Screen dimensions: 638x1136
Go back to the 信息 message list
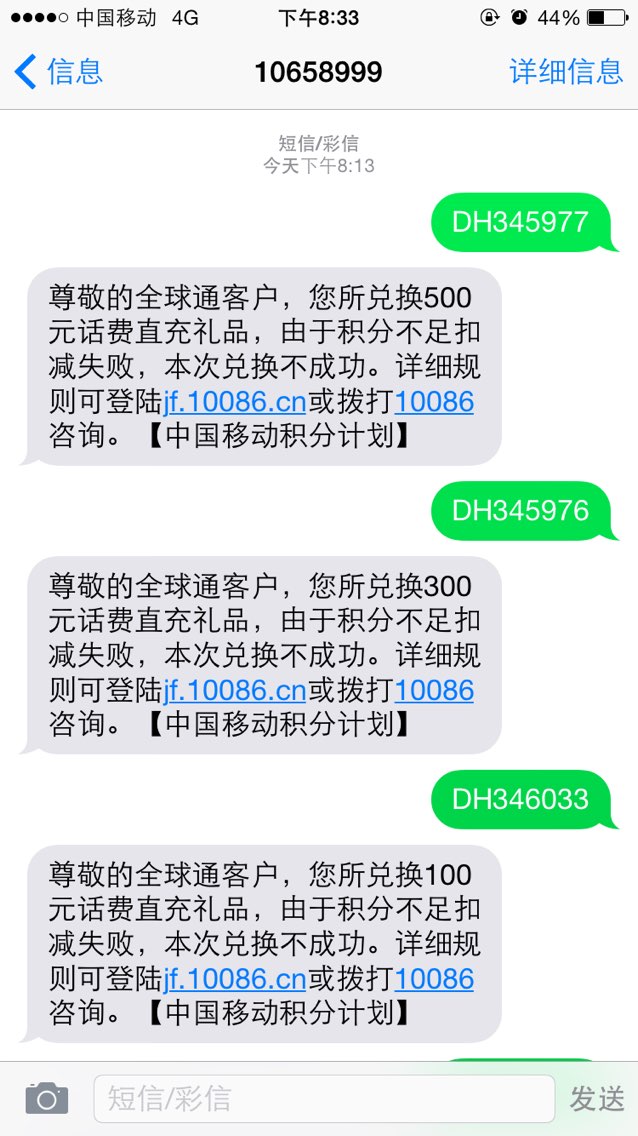click(x=58, y=72)
